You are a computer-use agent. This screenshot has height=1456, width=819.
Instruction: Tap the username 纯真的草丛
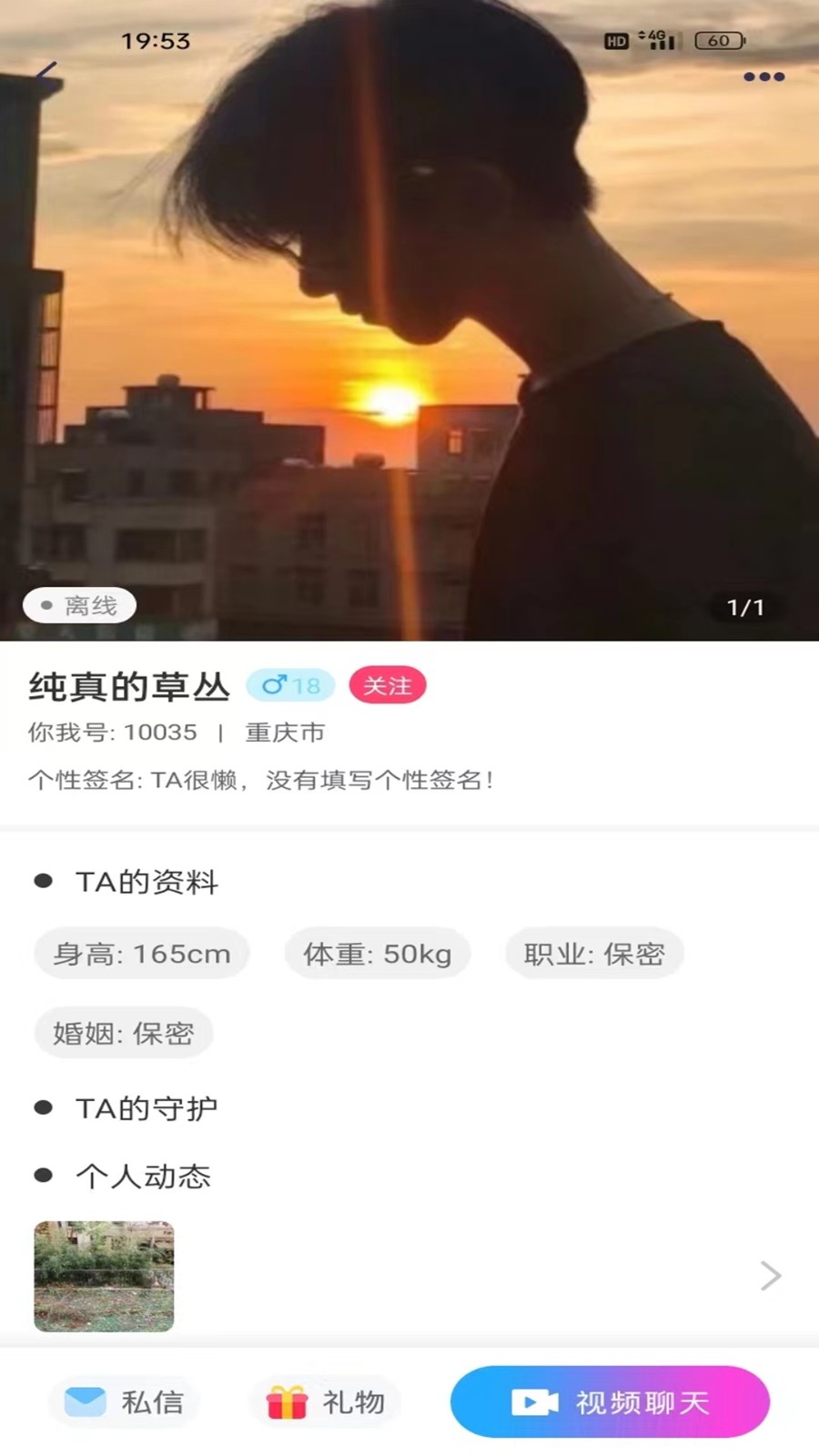coord(129,687)
